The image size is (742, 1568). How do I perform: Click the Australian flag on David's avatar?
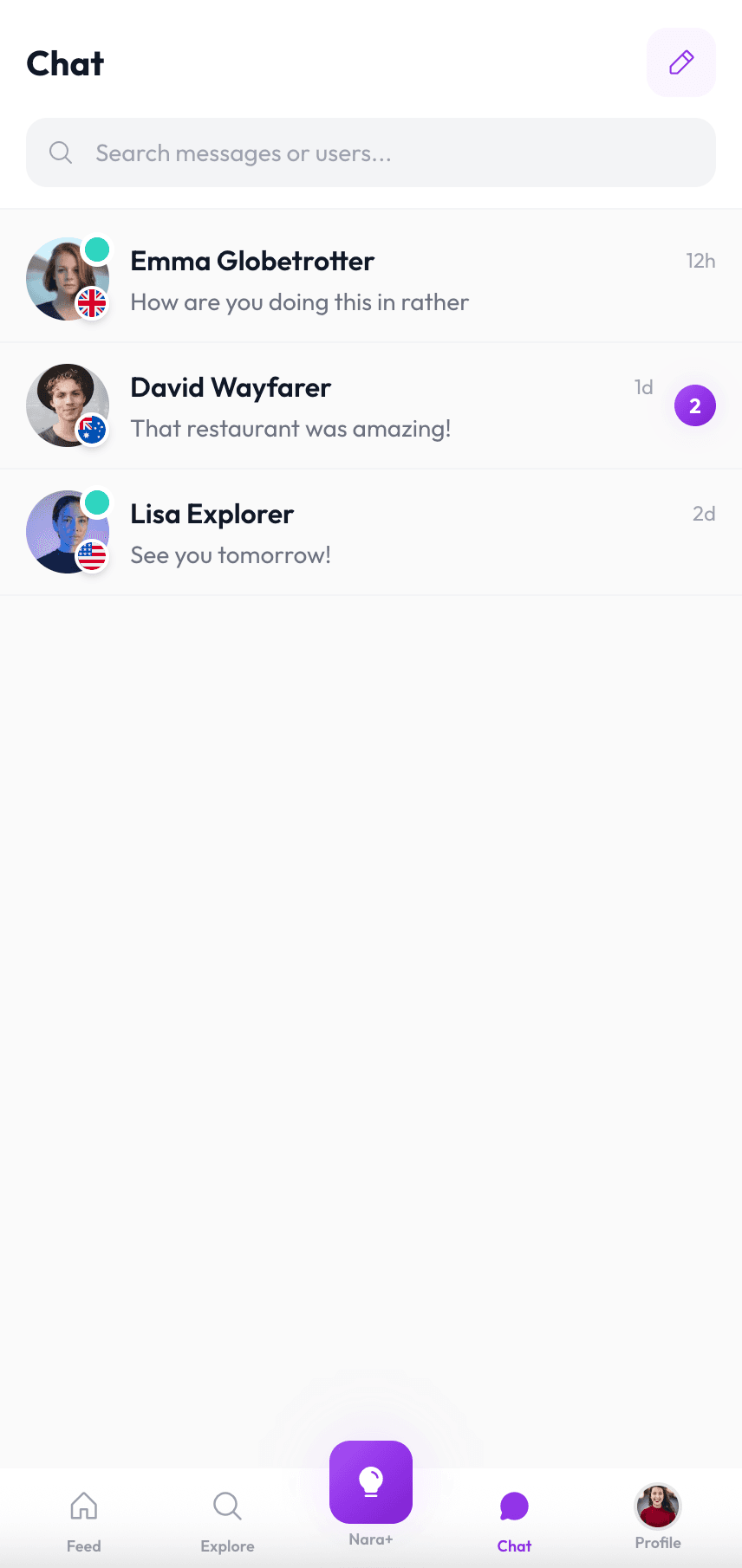(91, 431)
